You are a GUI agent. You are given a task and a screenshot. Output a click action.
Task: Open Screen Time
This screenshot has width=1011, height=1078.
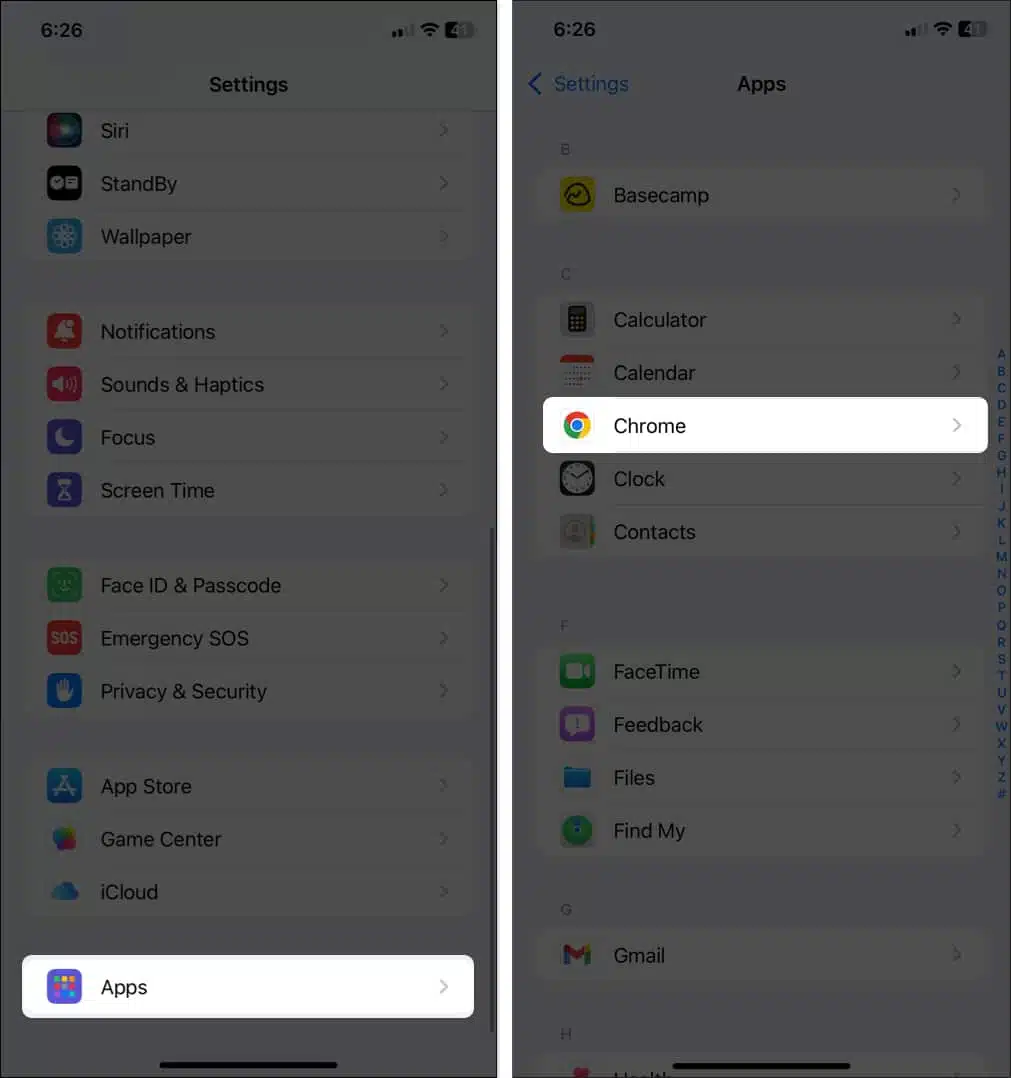(x=247, y=491)
